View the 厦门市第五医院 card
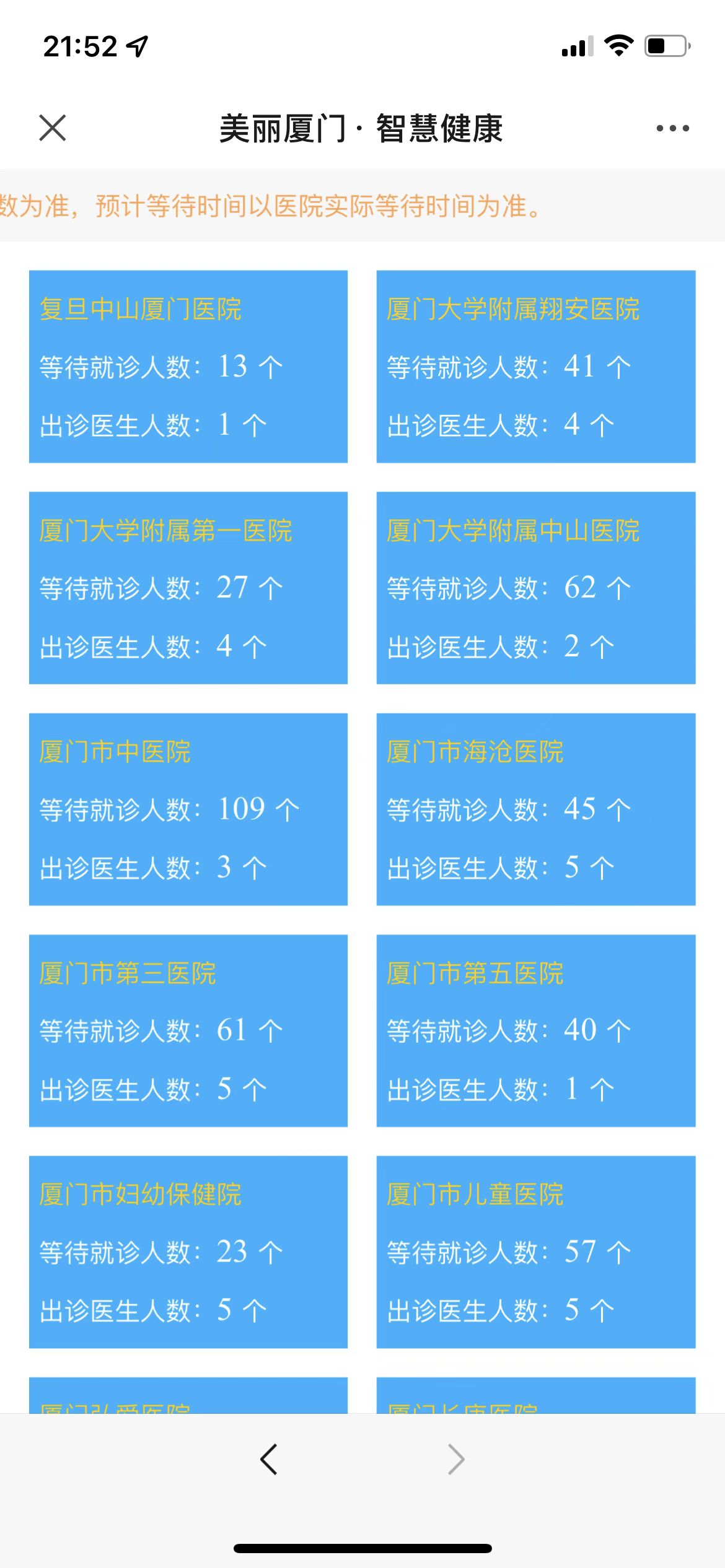This screenshot has width=725, height=1568. (535, 1030)
